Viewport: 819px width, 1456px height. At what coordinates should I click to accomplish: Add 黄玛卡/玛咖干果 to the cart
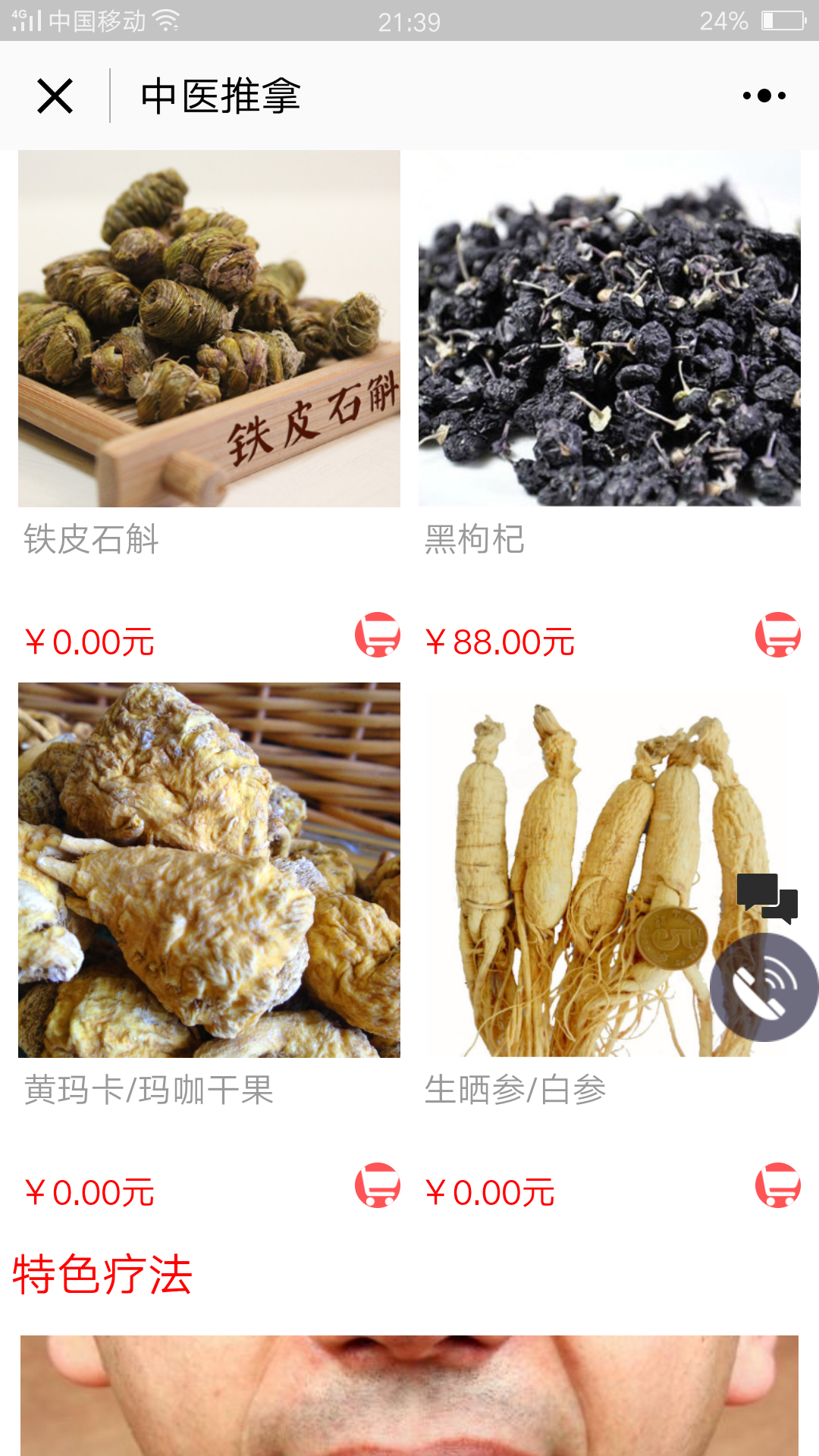[378, 1185]
